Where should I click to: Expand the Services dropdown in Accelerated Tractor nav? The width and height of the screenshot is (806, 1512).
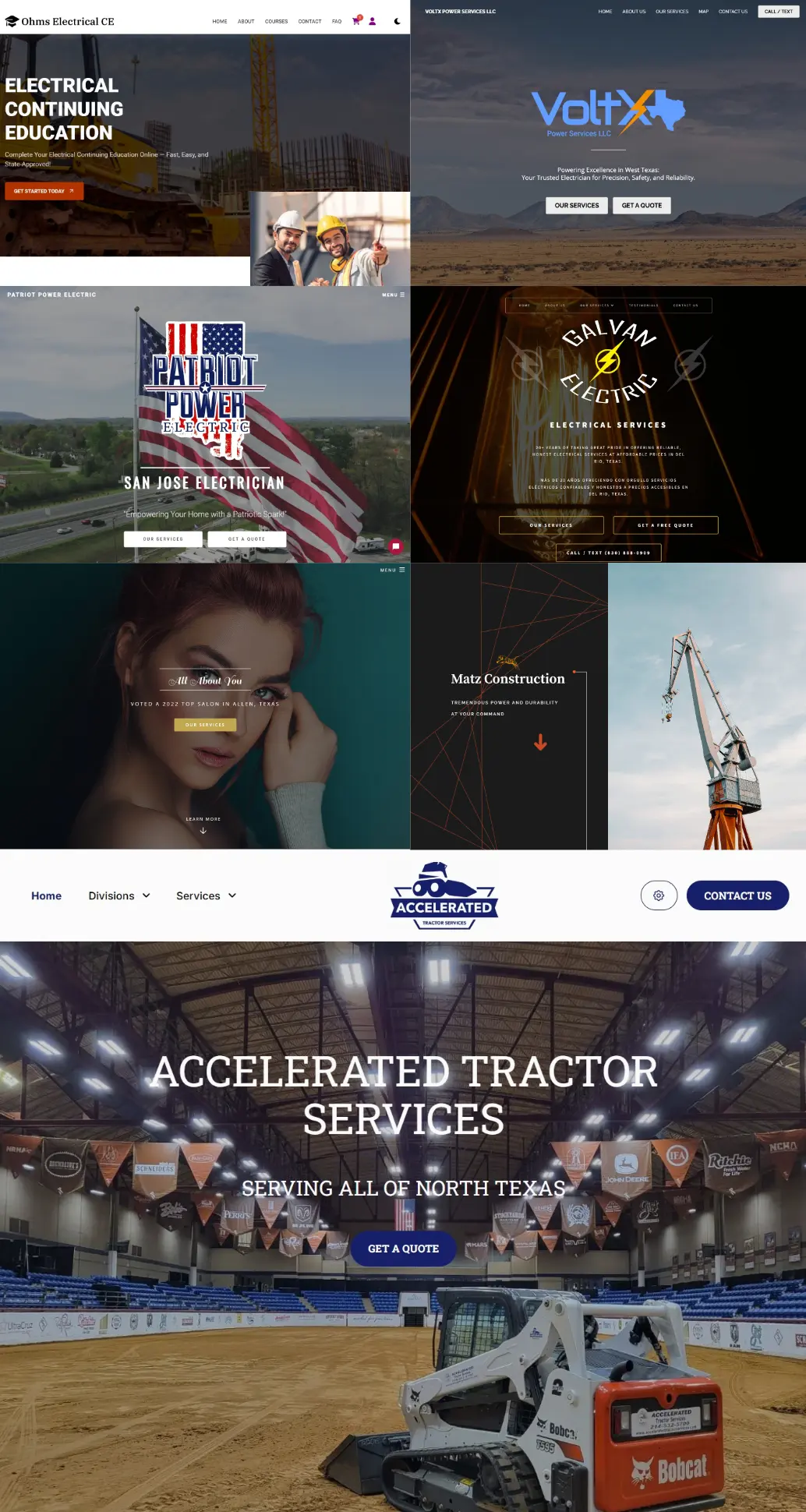click(x=206, y=895)
